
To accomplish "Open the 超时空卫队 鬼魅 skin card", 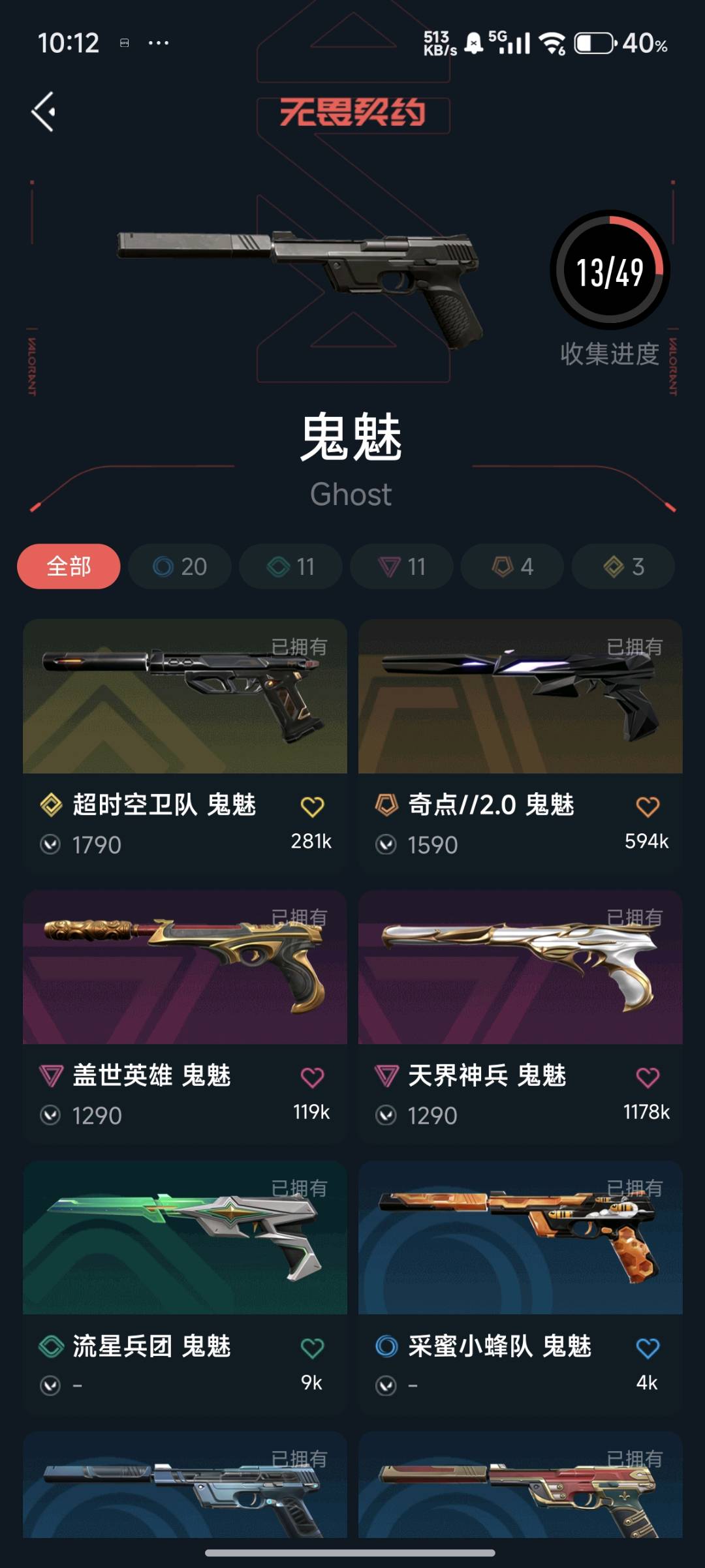I will pos(185,697).
